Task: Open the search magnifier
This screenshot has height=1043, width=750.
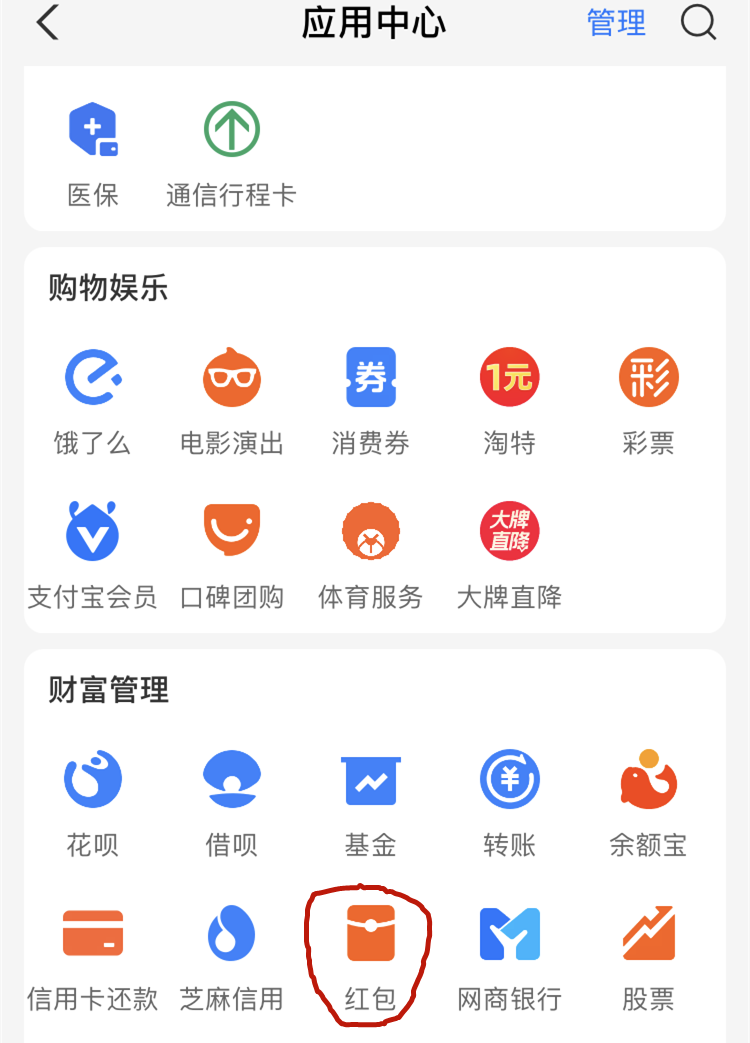Action: coord(699,23)
